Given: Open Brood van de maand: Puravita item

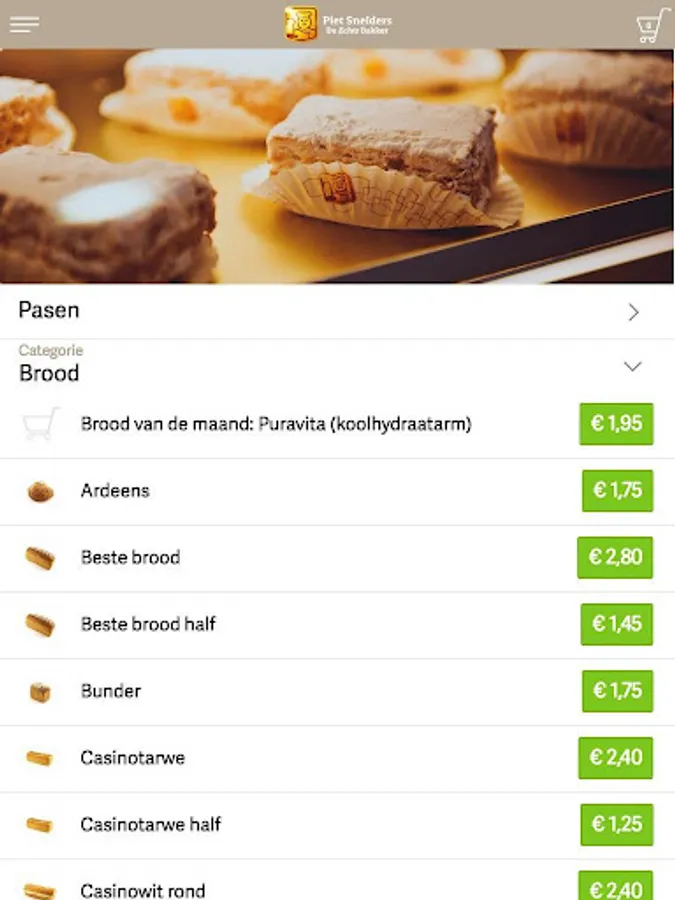Looking at the screenshot, I should [x=276, y=424].
